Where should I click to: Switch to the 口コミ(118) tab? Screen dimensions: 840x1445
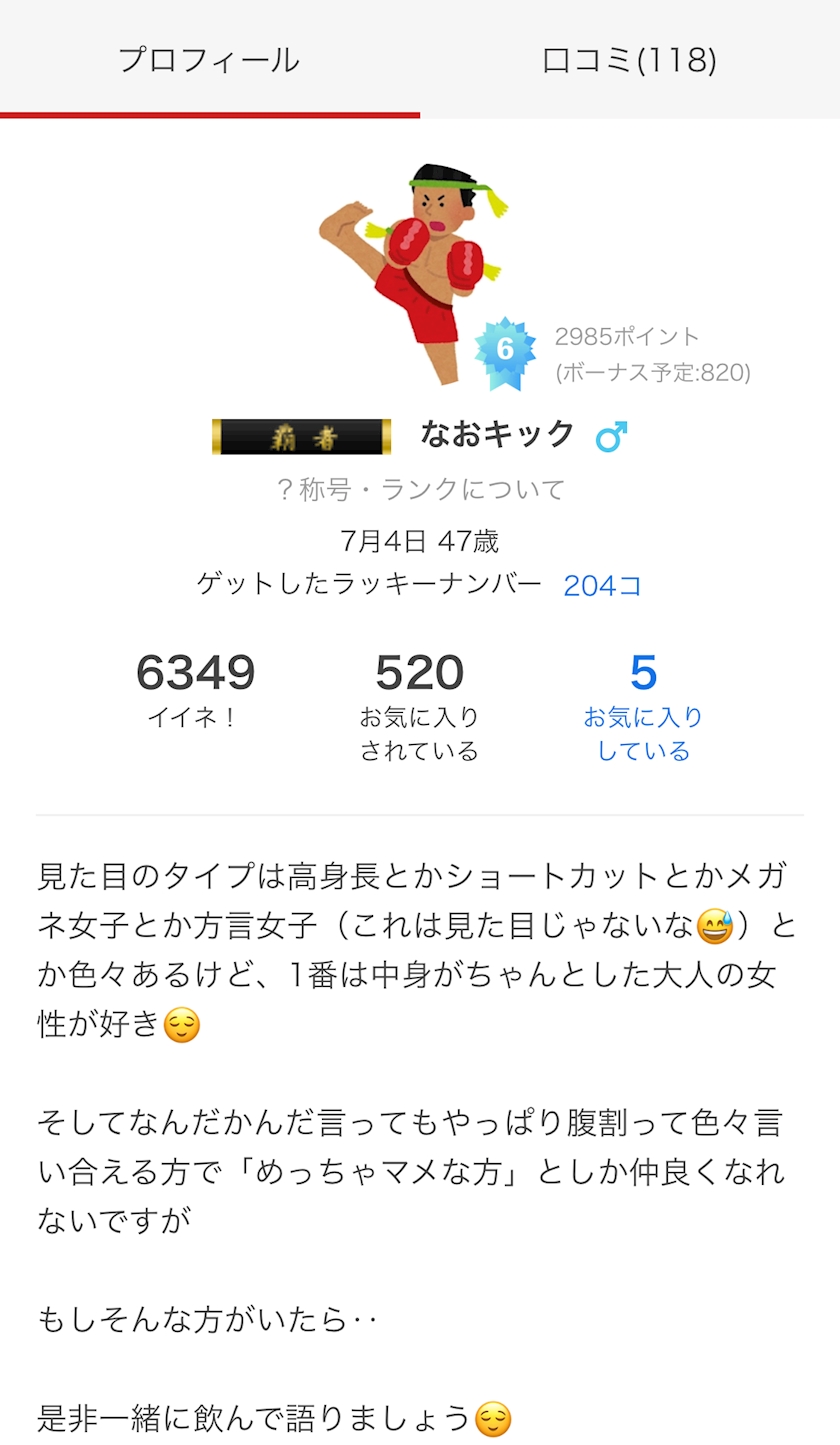630,60
